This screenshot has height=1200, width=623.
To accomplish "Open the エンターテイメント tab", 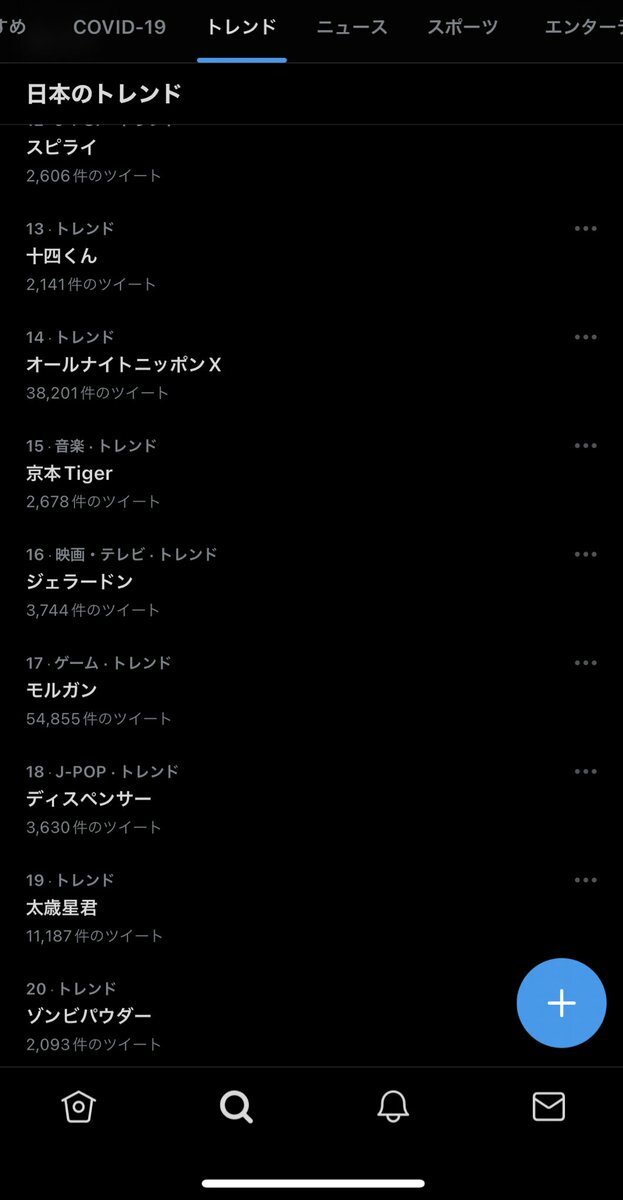I will (582, 27).
